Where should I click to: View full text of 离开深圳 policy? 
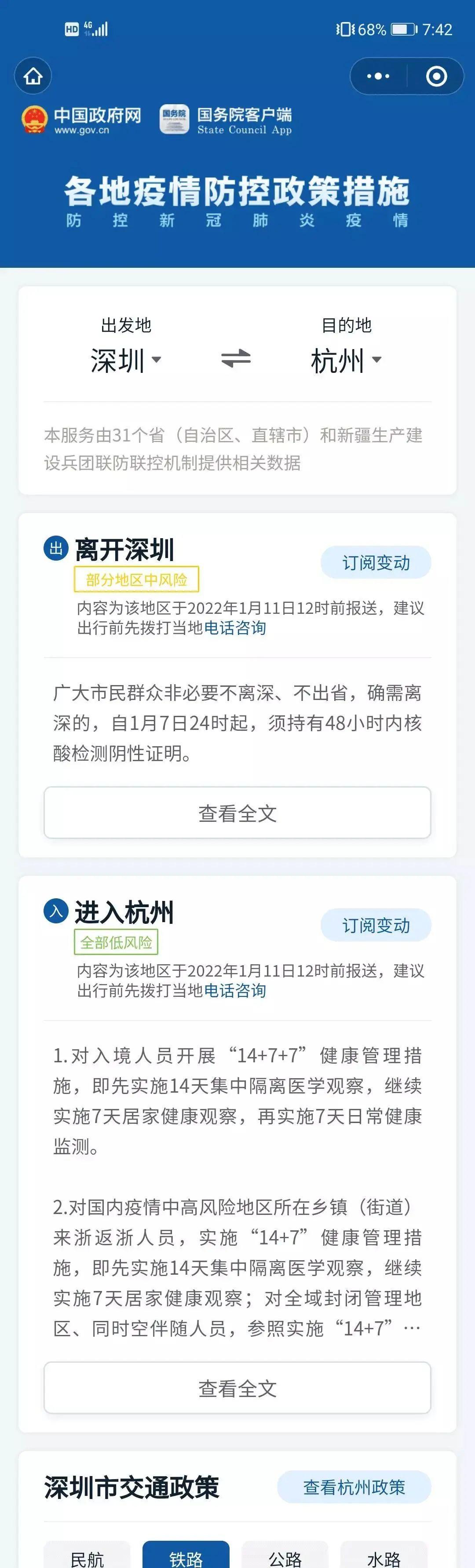237,813
